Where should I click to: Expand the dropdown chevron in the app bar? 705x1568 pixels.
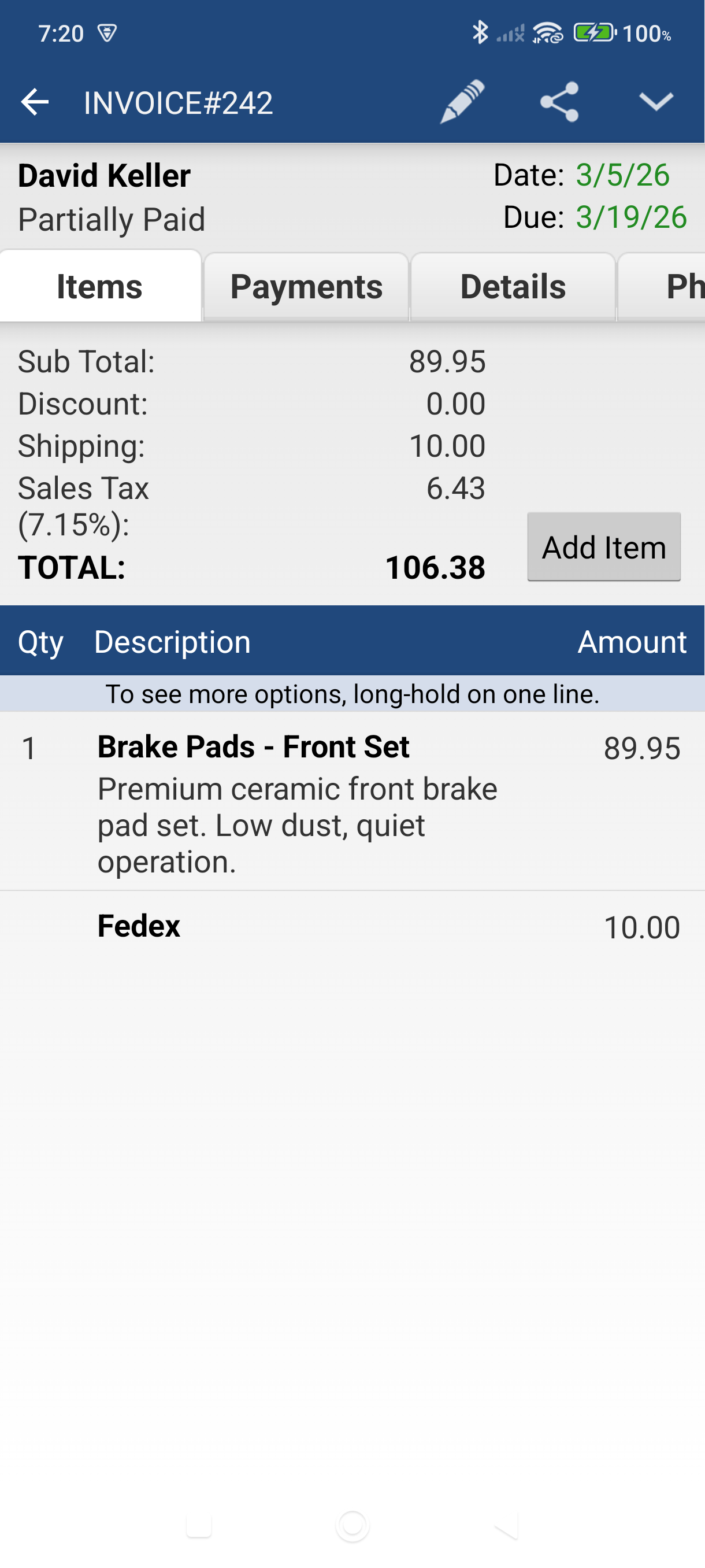click(x=656, y=102)
